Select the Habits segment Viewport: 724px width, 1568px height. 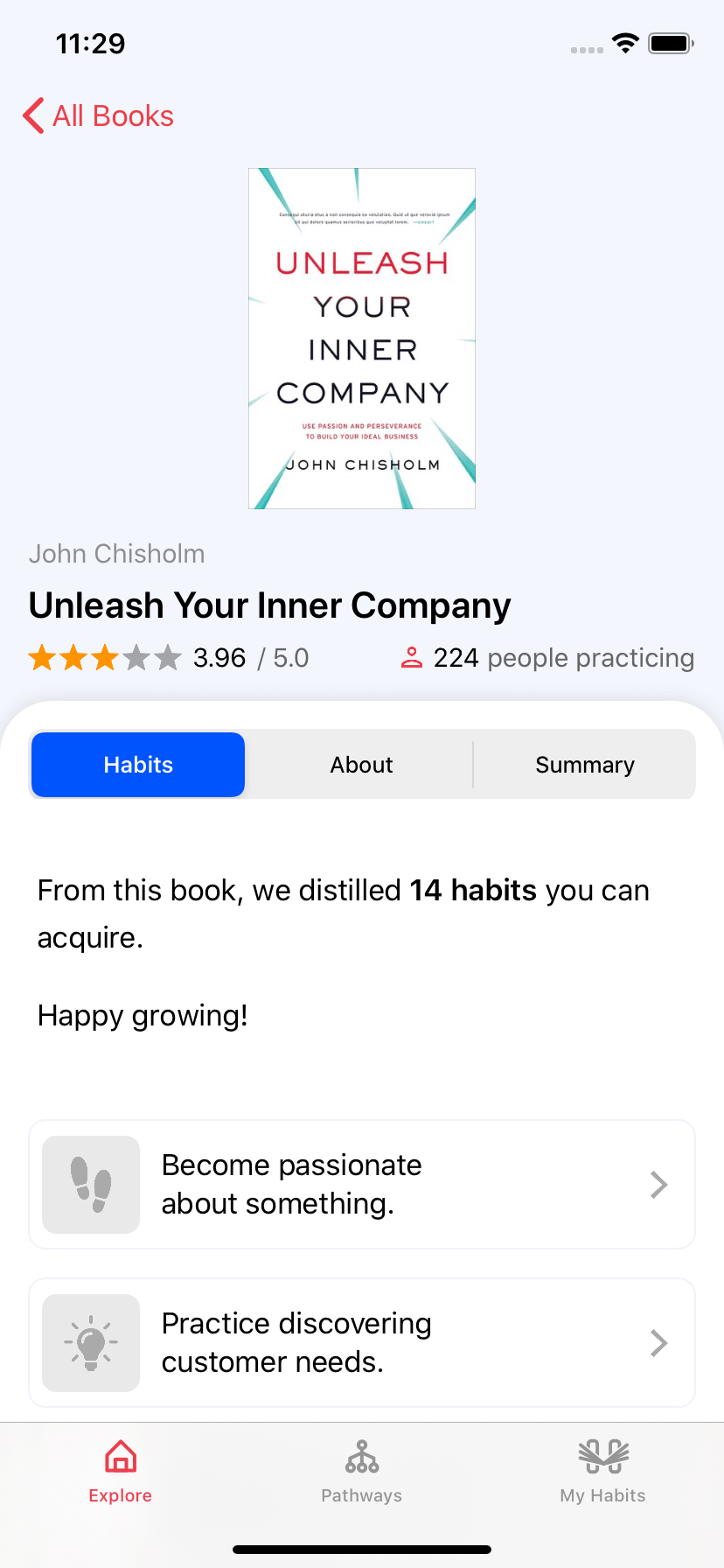click(138, 765)
